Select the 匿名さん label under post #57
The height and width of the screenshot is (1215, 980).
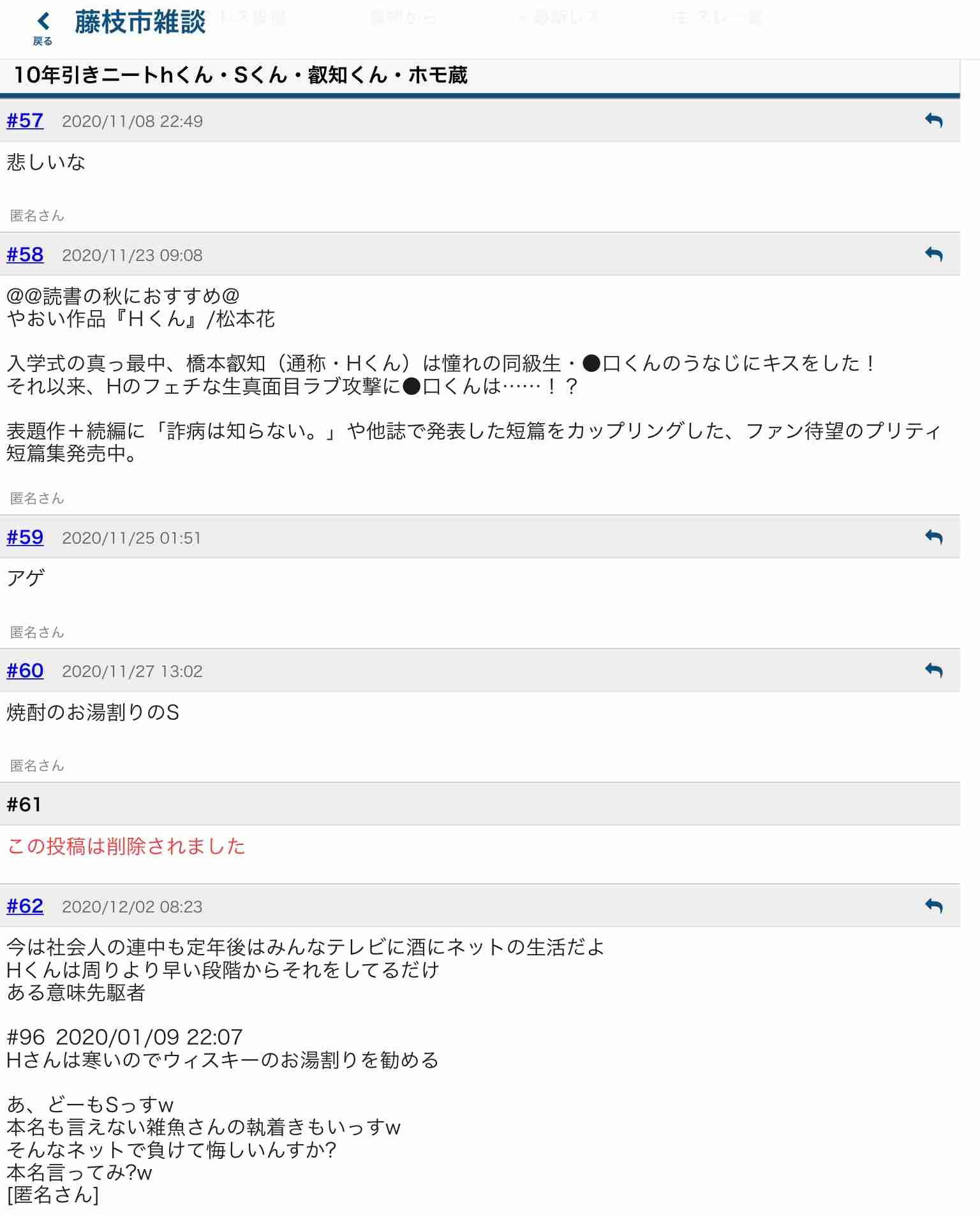pos(35,215)
